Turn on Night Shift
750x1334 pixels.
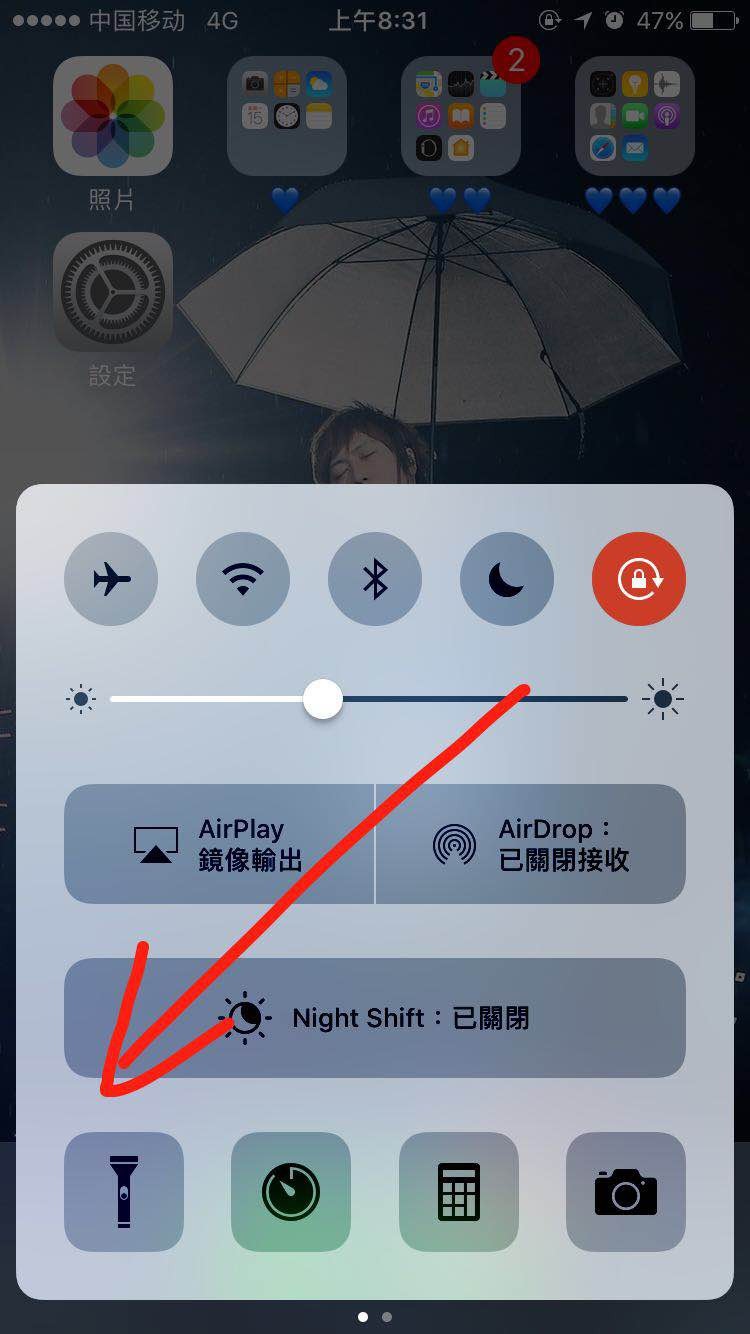(375, 1018)
